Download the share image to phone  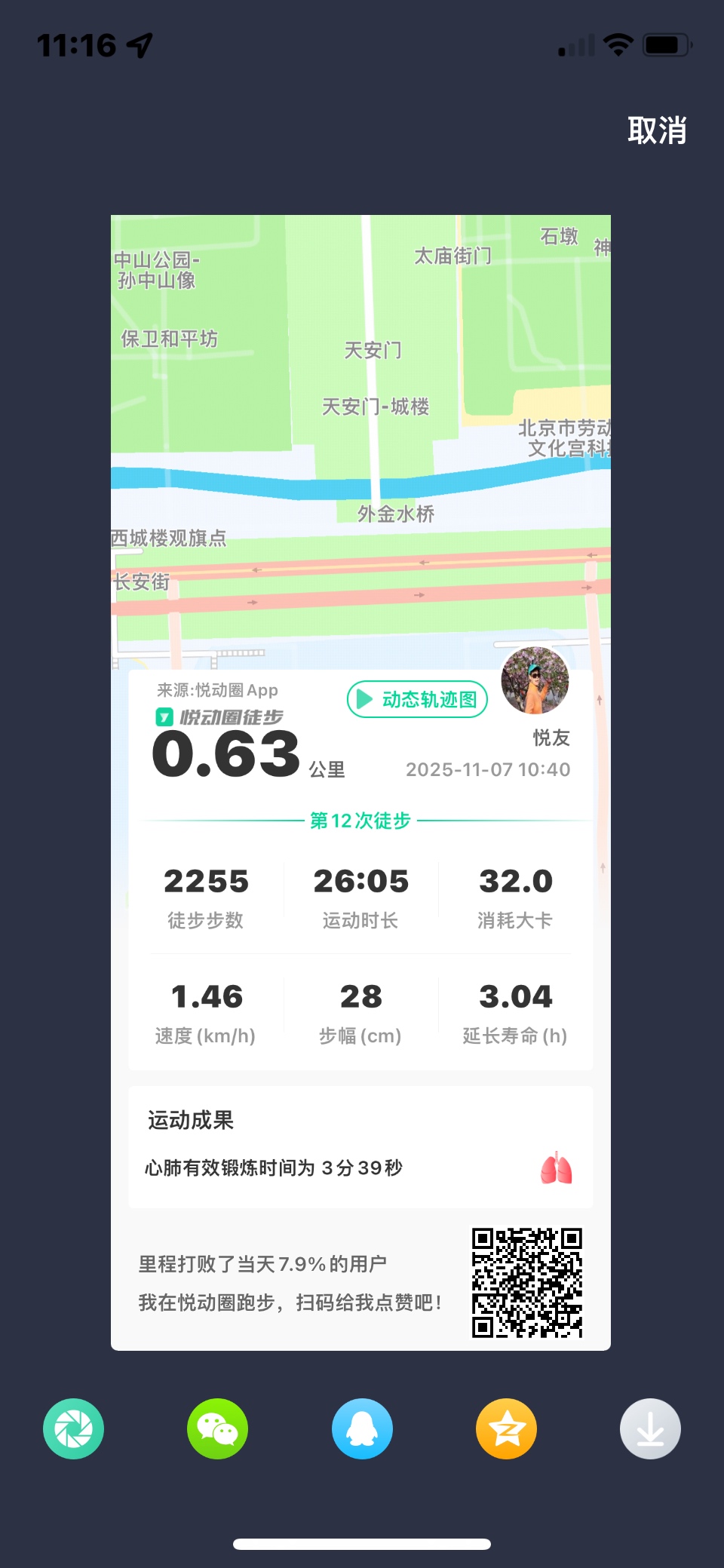pos(650,1428)
